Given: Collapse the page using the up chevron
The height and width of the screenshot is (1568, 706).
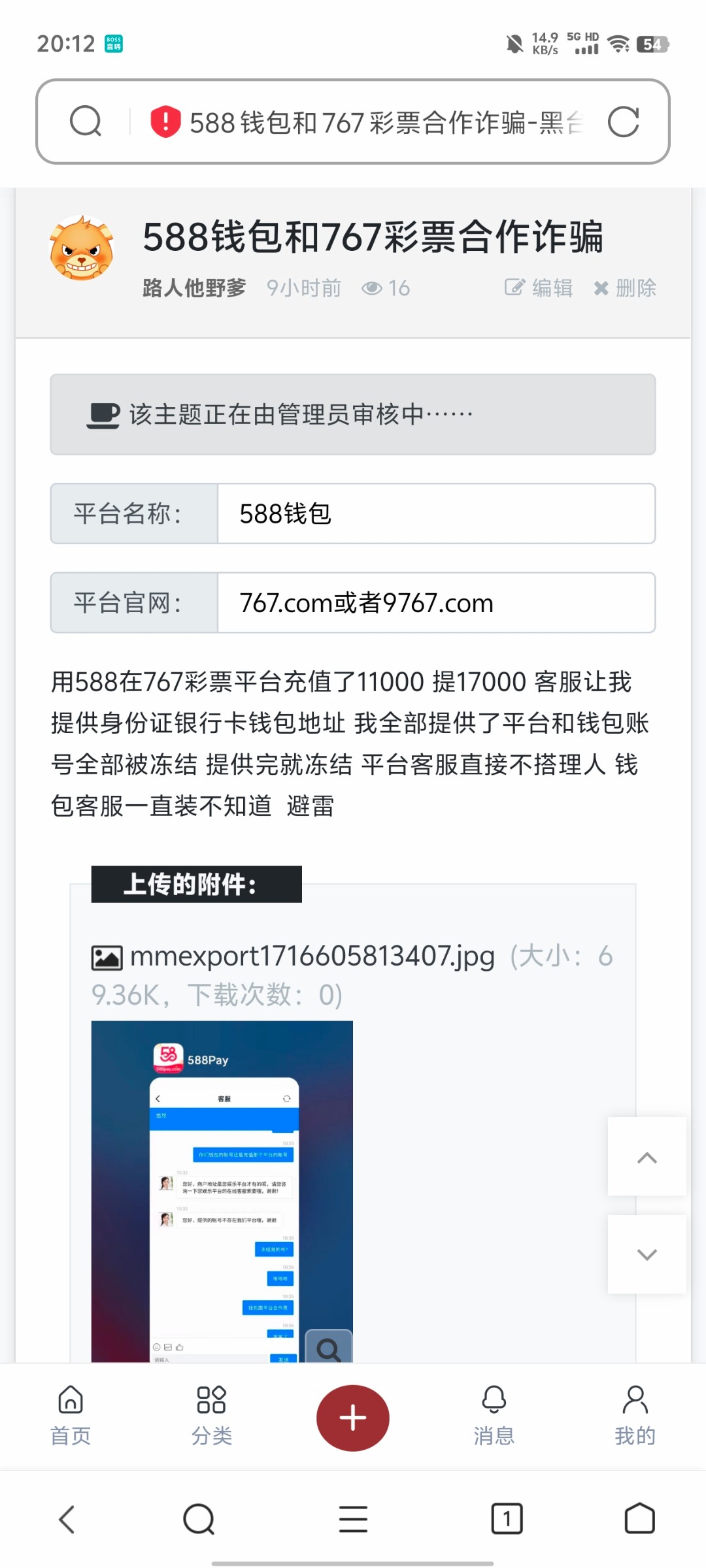Looking at the screenshot, I should click(647, 1159).
